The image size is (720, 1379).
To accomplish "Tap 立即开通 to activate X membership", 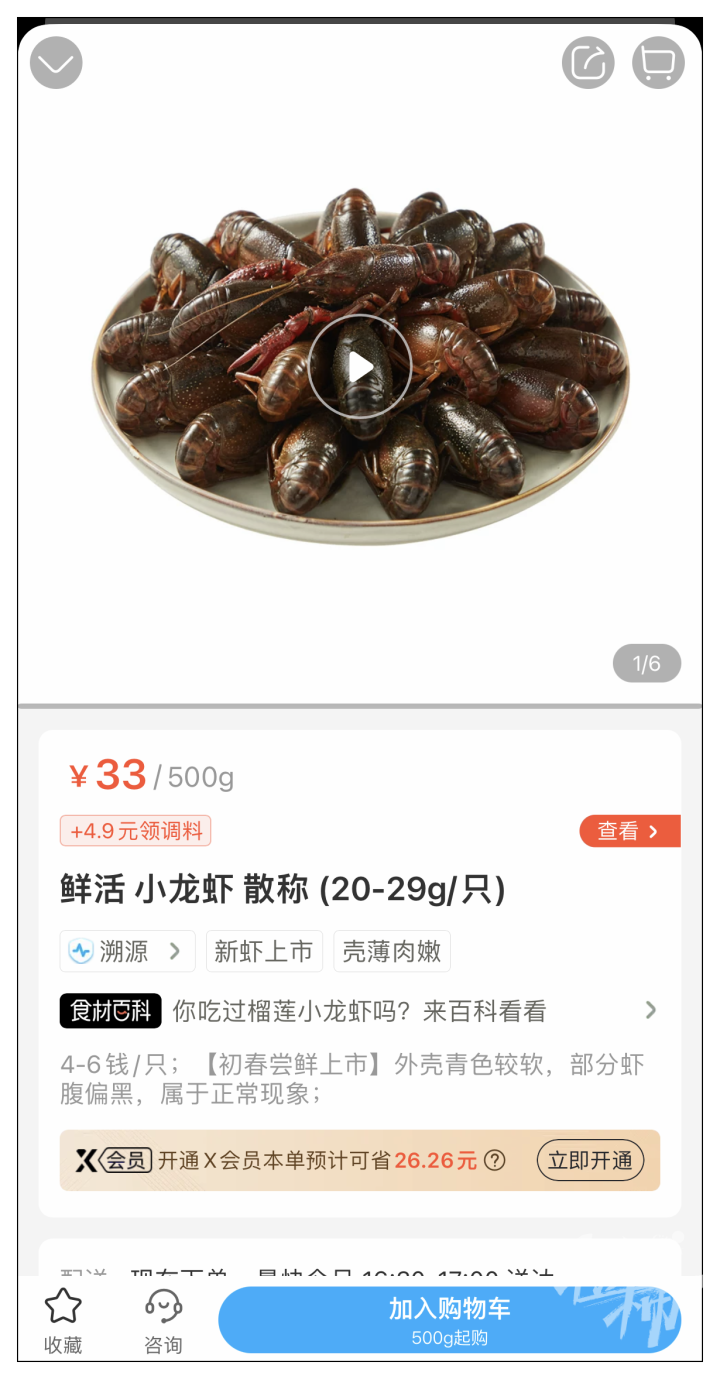I will 590,1160.
